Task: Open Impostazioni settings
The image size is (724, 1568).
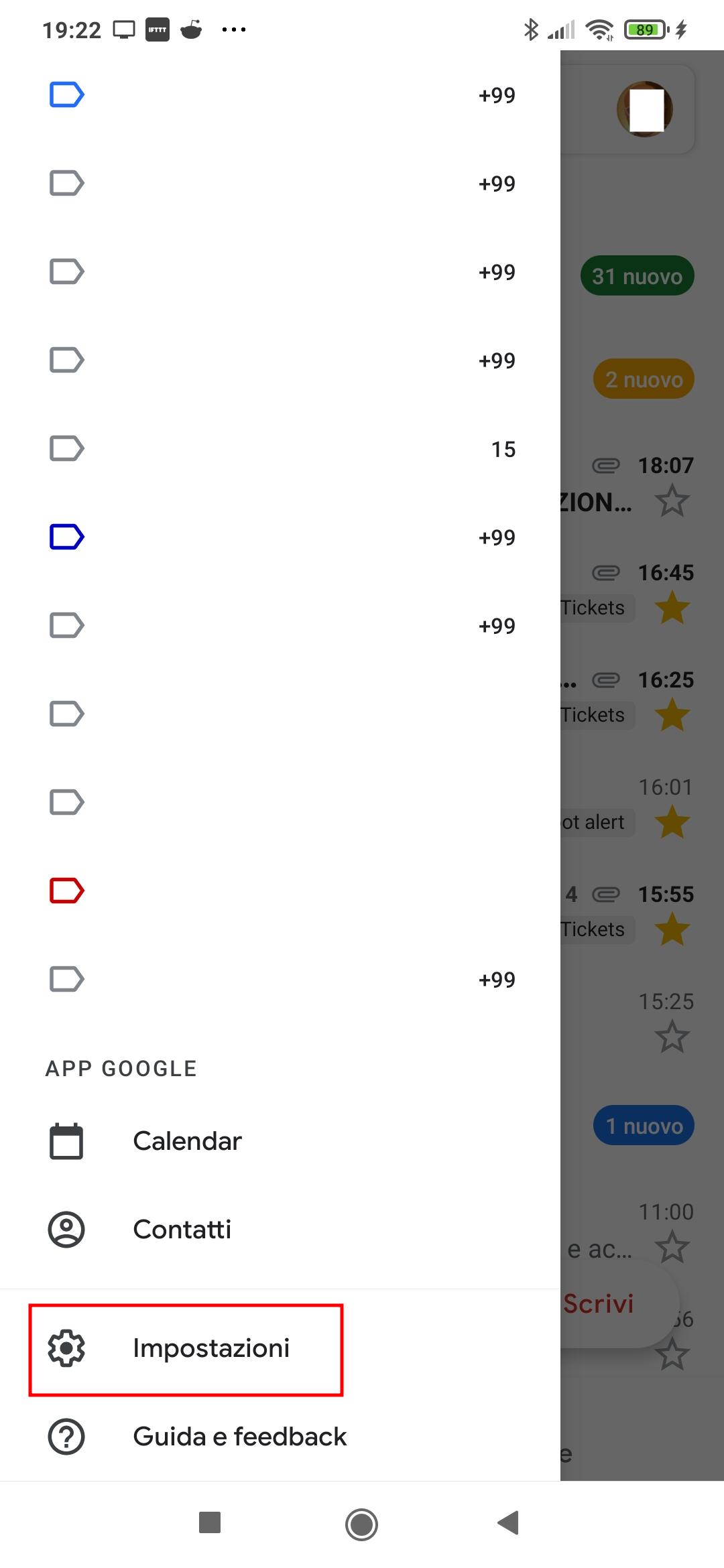Action: coord(210,1348)
